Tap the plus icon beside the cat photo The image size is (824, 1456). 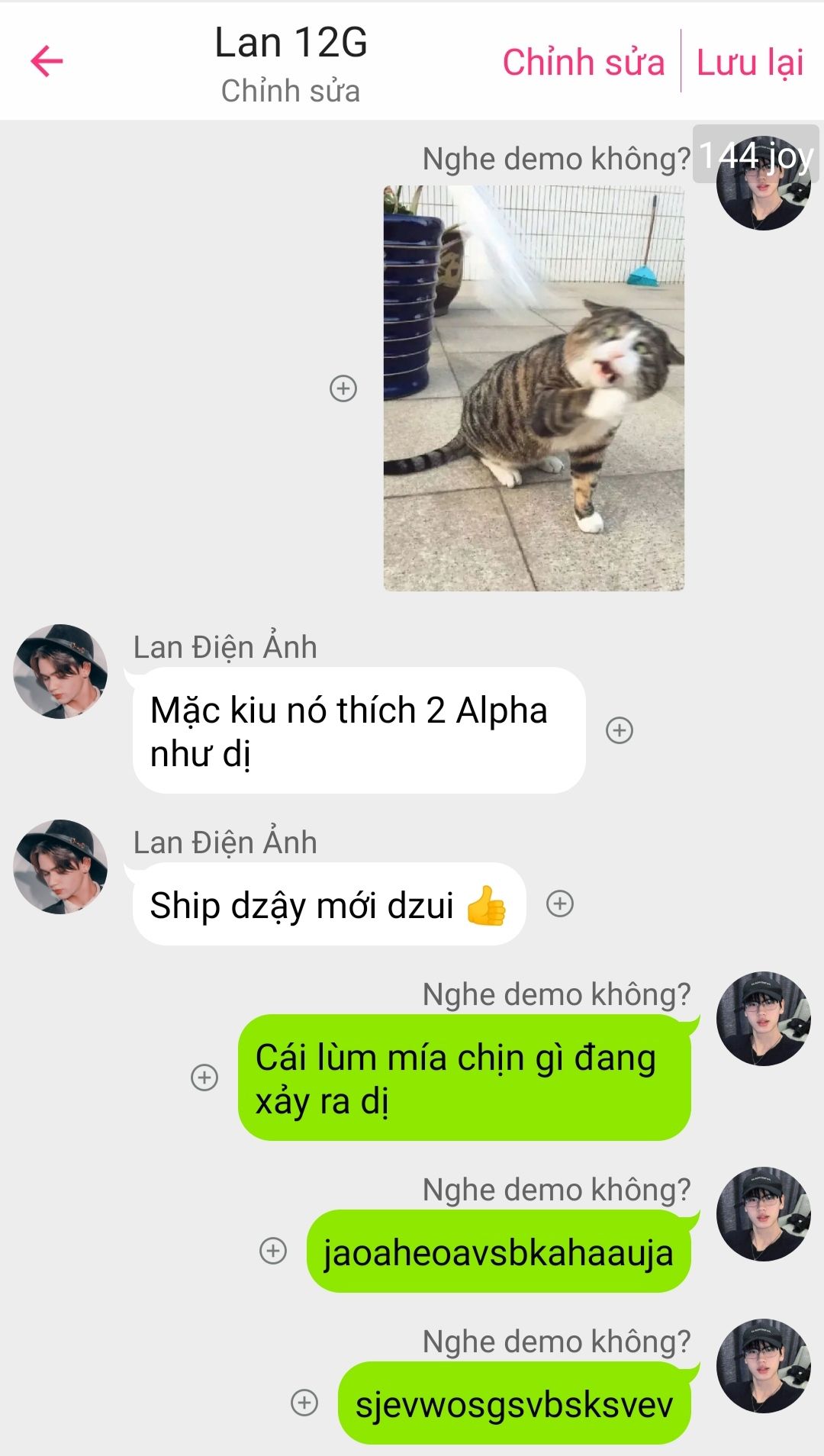(343, 388)
